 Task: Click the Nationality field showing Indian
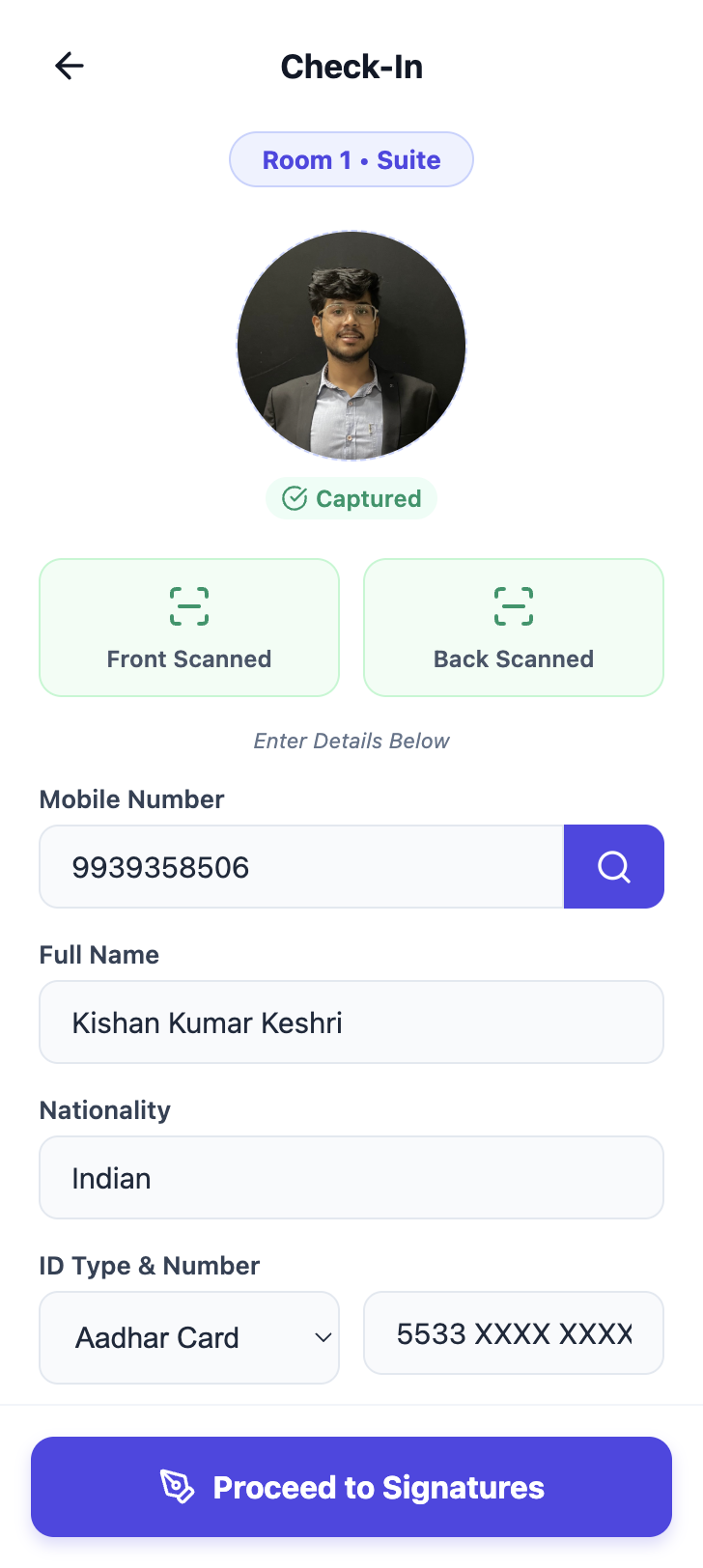coord(351,1177)
